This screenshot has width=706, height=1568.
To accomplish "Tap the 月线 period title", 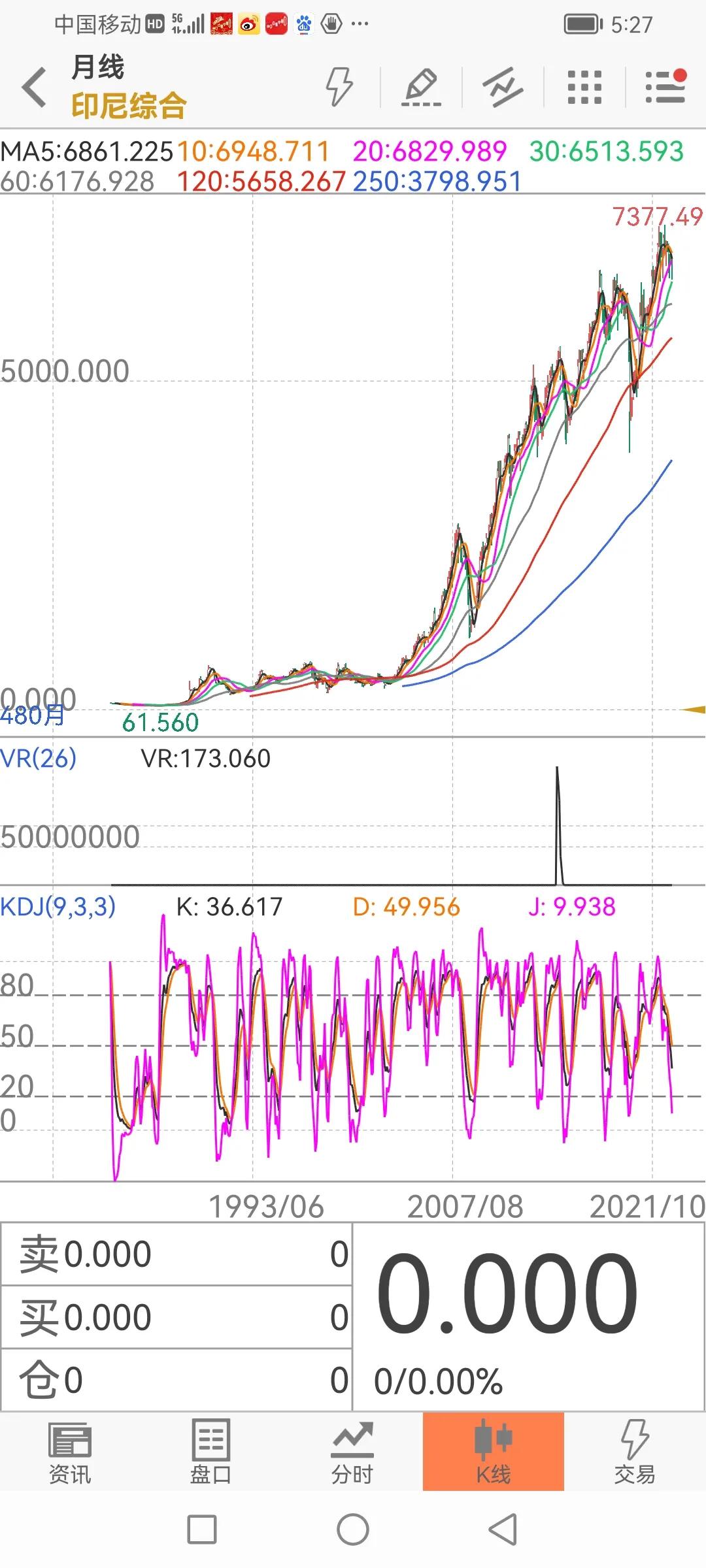I will coord(97,67).
